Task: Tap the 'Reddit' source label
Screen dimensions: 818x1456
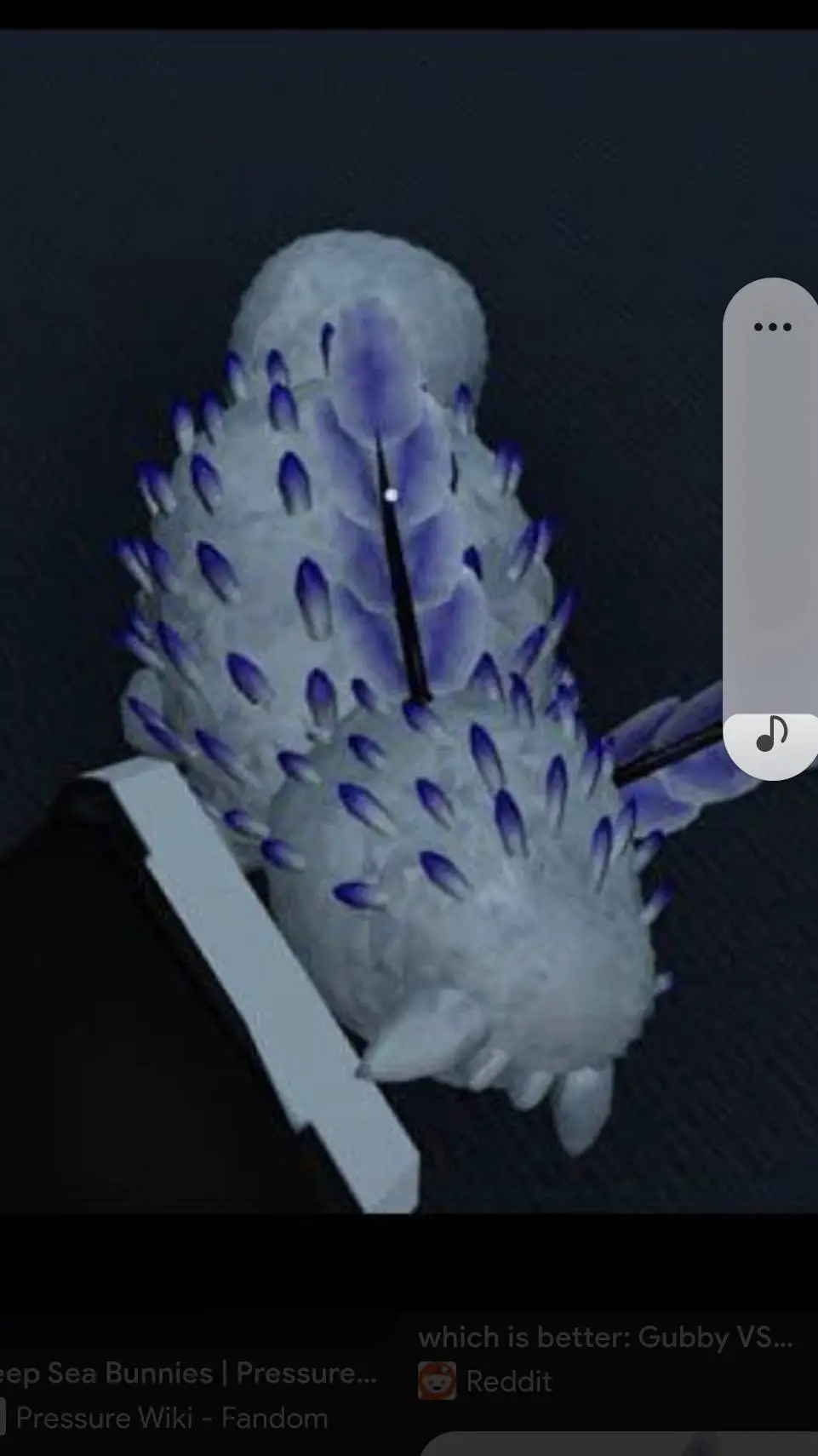Action: (509, 1382)
